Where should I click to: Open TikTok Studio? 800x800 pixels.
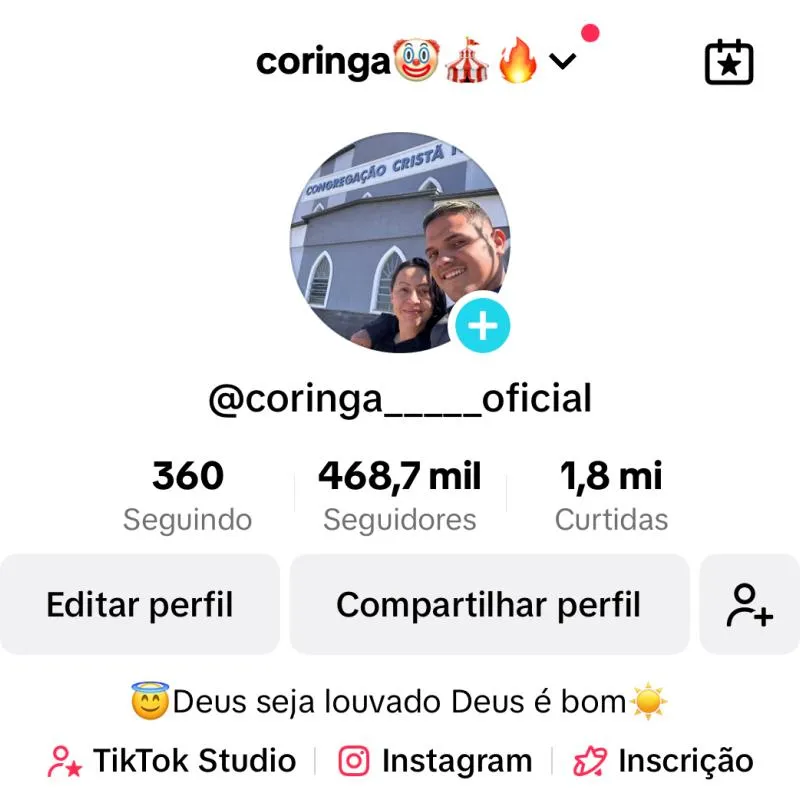(x=173, y=761)
